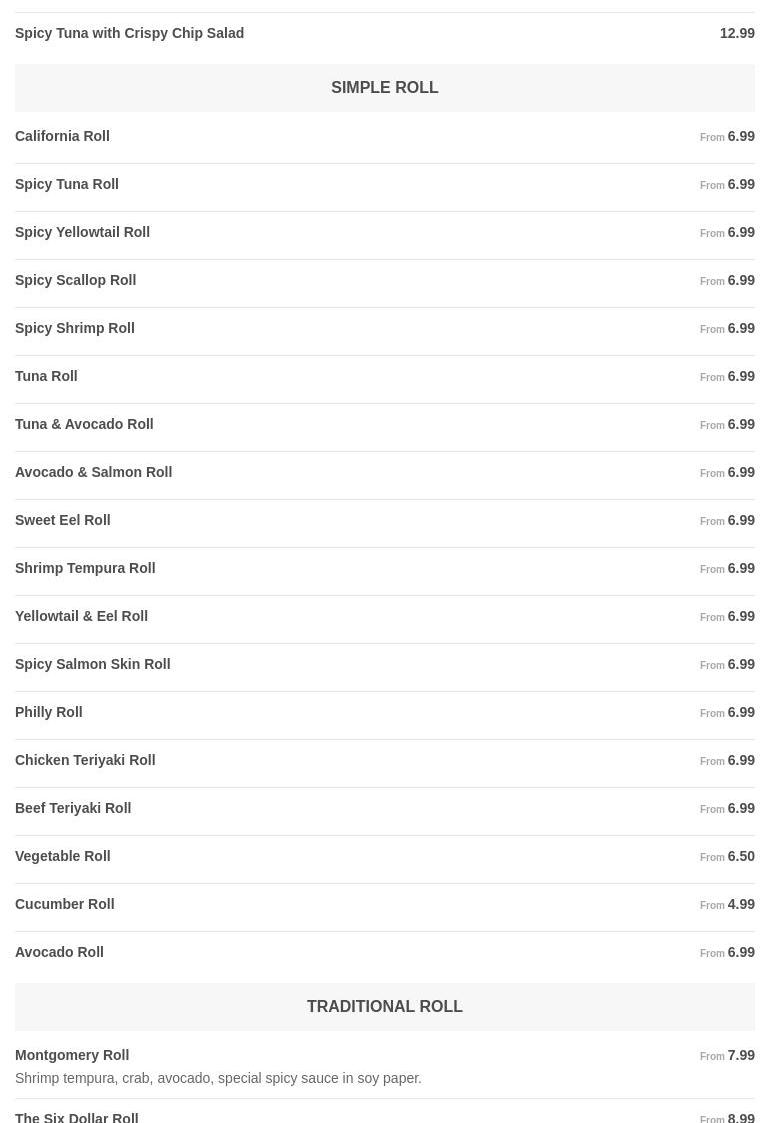
Task: Open Montgomery Roll details
Action: (72, 1055)
